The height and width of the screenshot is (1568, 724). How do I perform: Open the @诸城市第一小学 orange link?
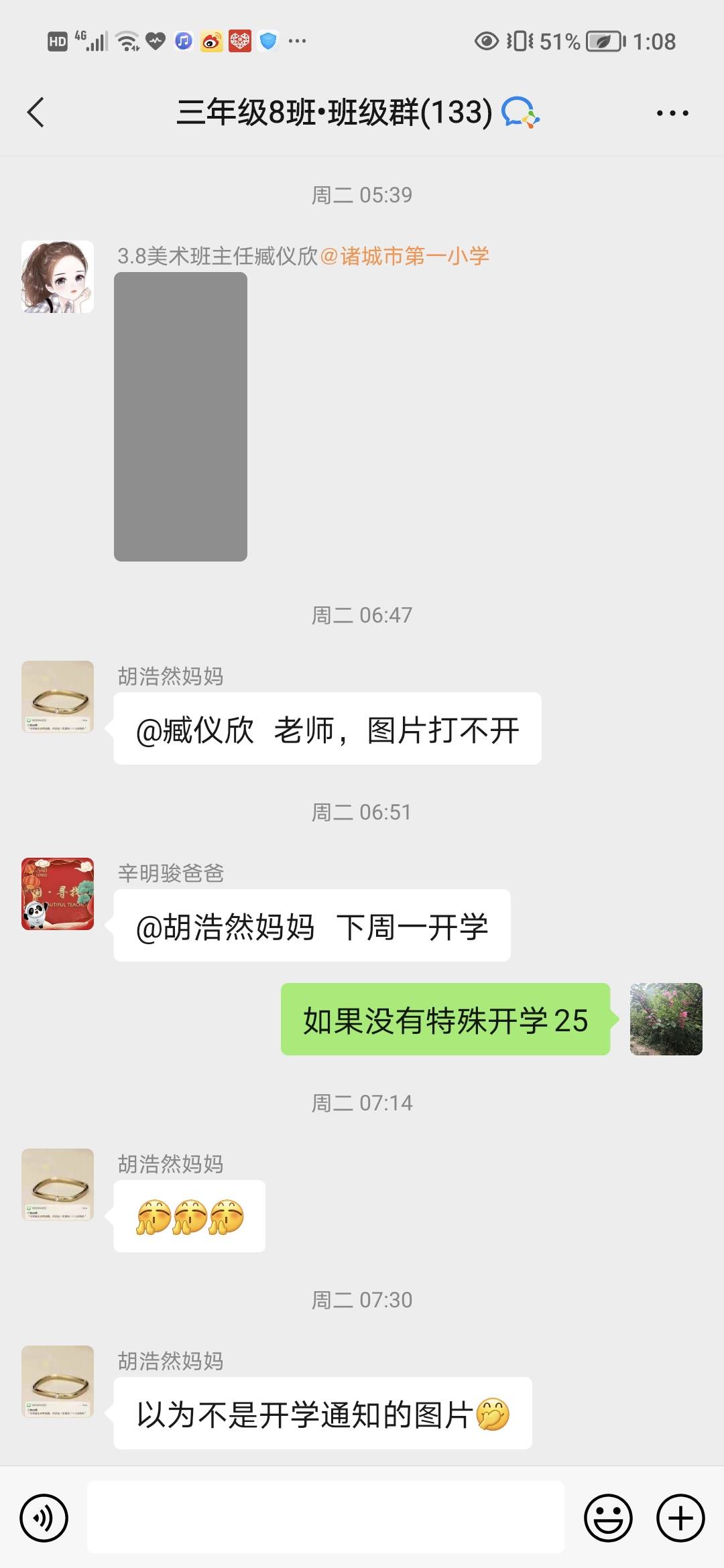pos(406,255)
